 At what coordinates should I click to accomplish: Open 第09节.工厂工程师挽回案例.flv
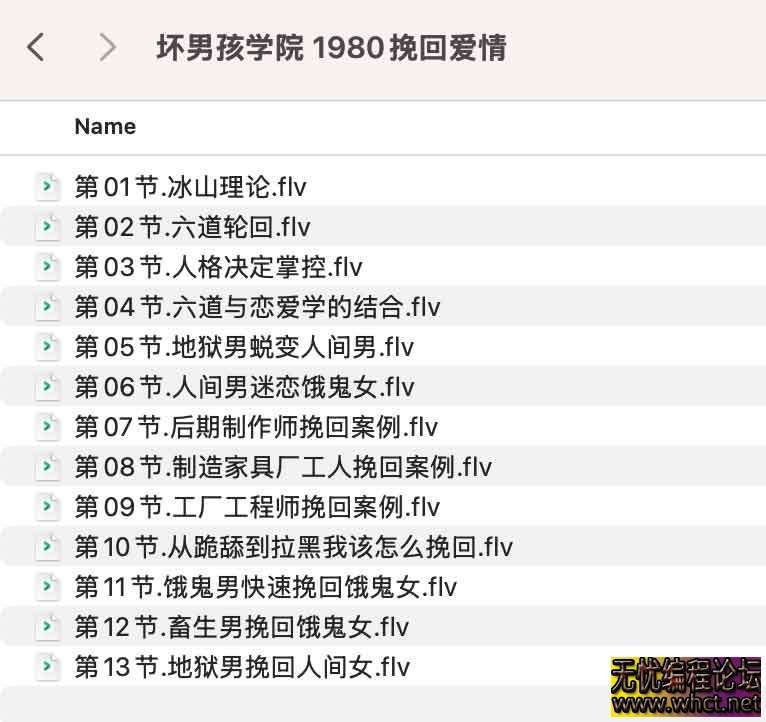pyautogui.click(x=257, y=507)
